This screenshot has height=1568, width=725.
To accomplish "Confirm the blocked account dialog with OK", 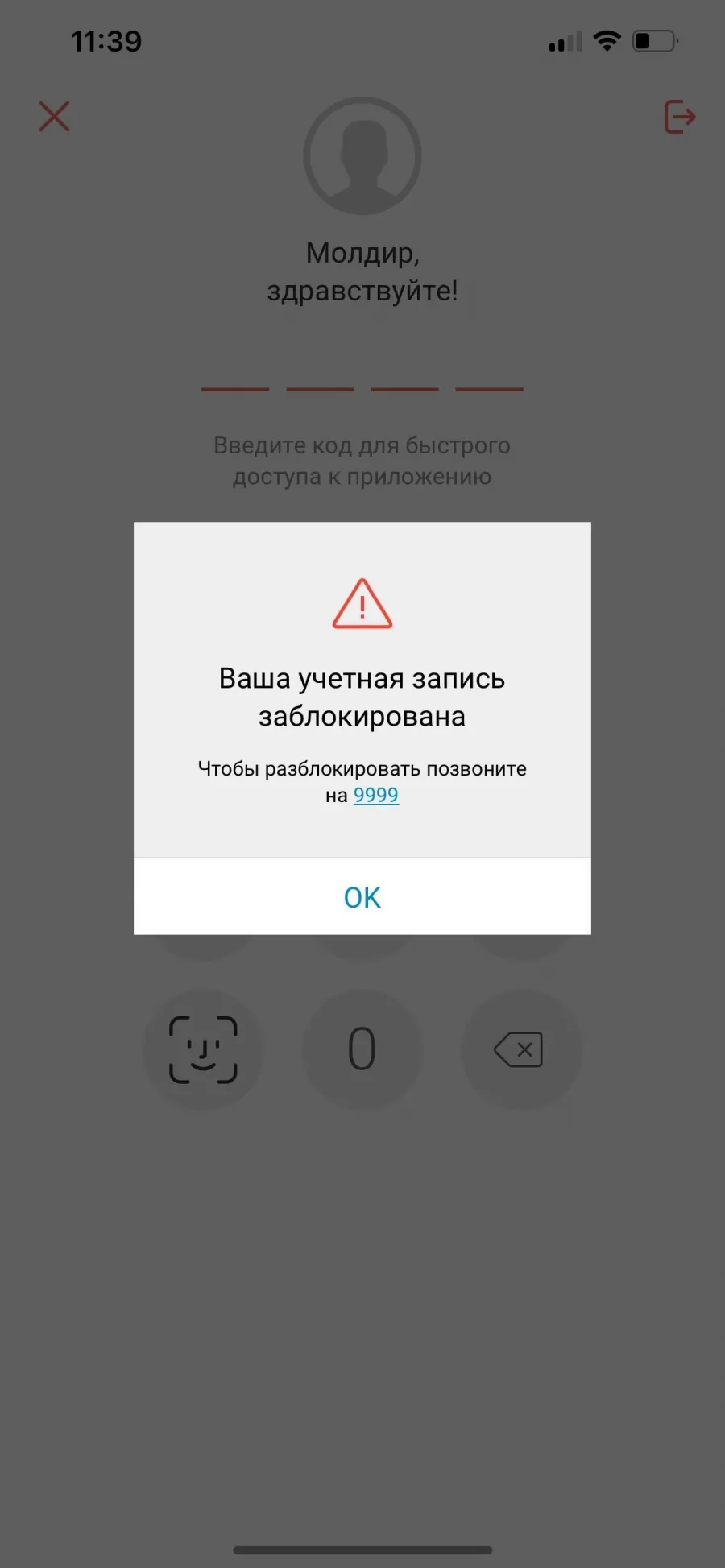I will pyautogui.click(x=362, y=896).
